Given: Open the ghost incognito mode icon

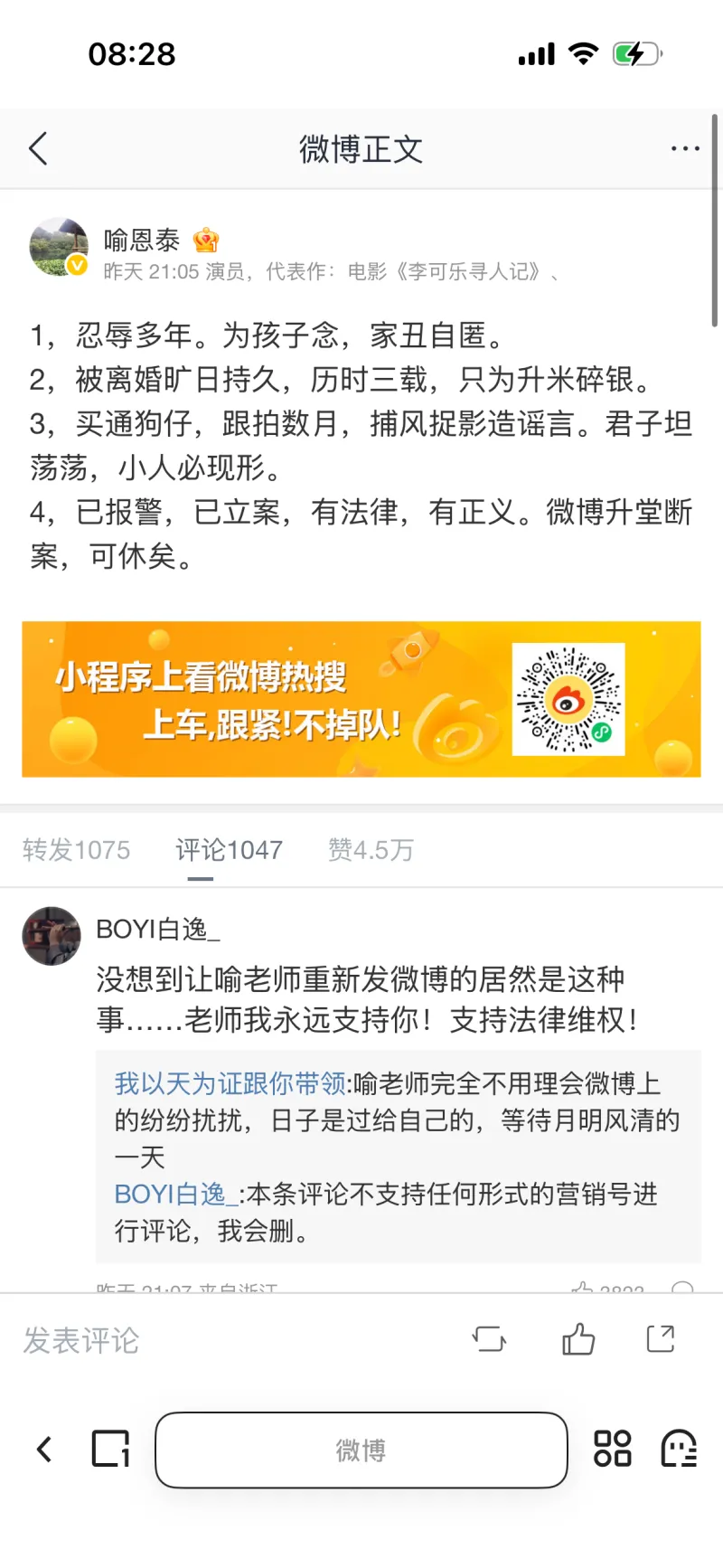Looking at the screenshot, I should tap(679, 1449).
